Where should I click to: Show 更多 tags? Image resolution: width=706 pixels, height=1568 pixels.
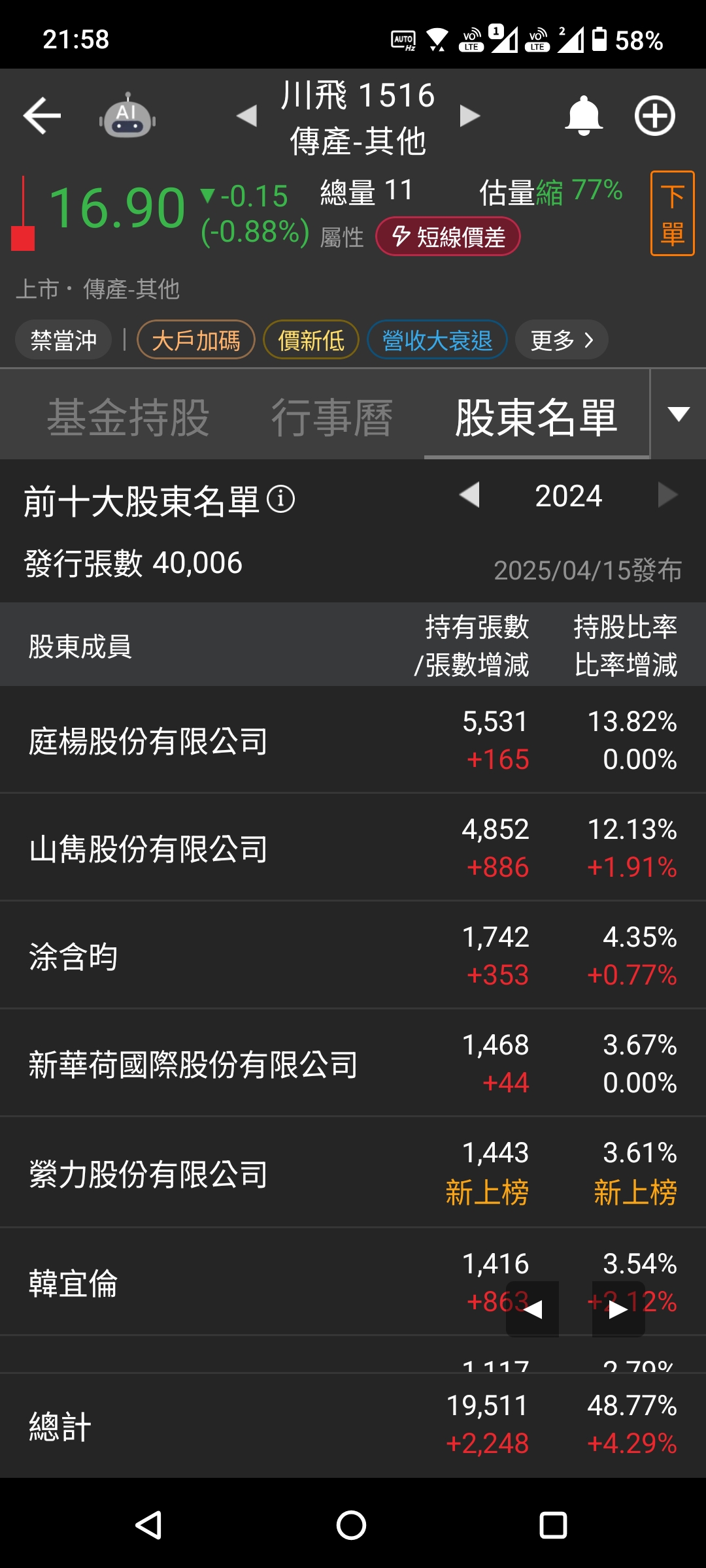pyautogui.click(x=562, y=340)
